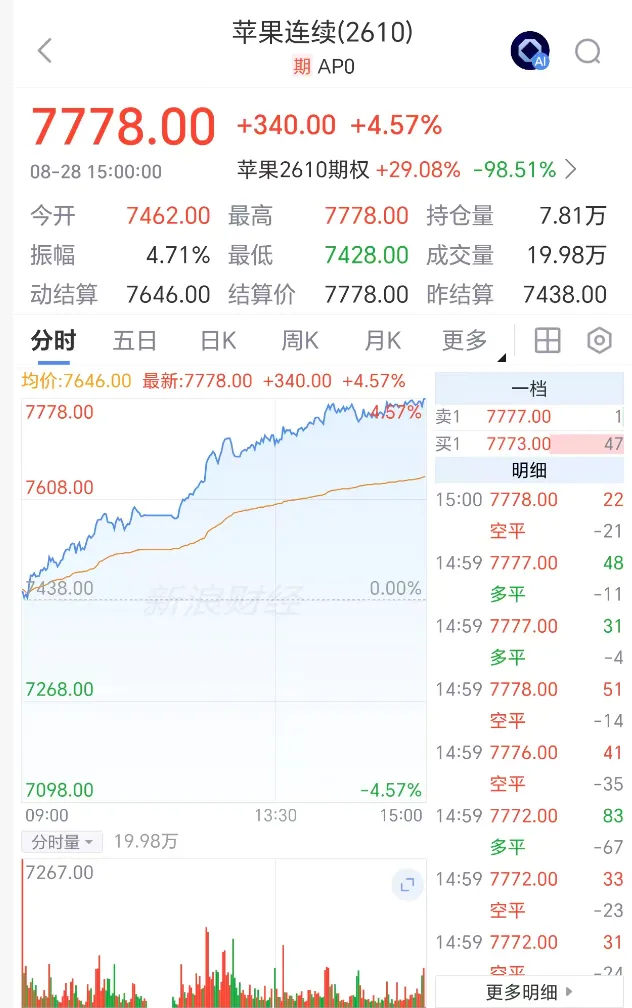The image size is (632, 1008).
Task: Open the AI assistant icon
Action: (x=530, y=50)
